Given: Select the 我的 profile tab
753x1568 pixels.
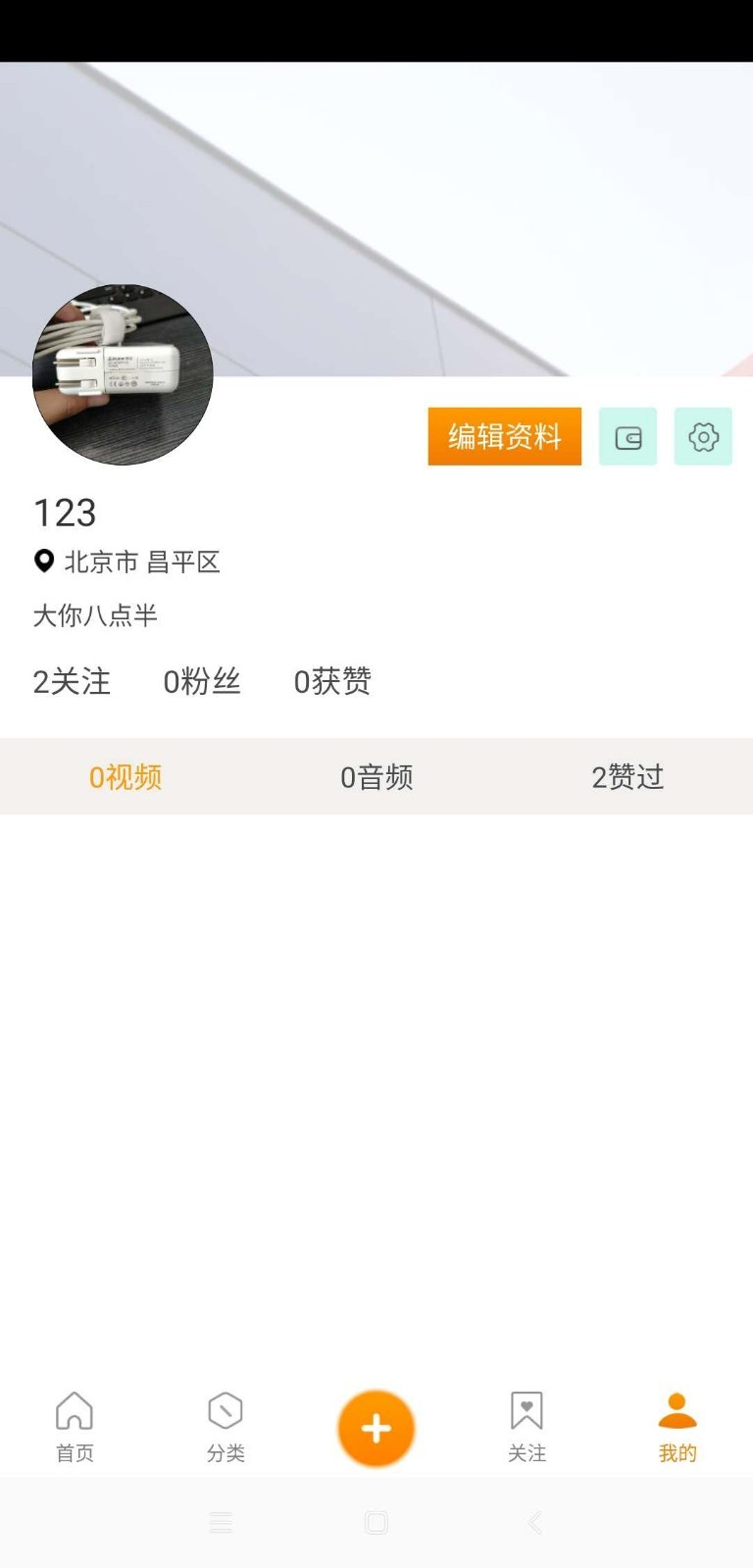Looking at the screenshot, I should coord(678,1426).
